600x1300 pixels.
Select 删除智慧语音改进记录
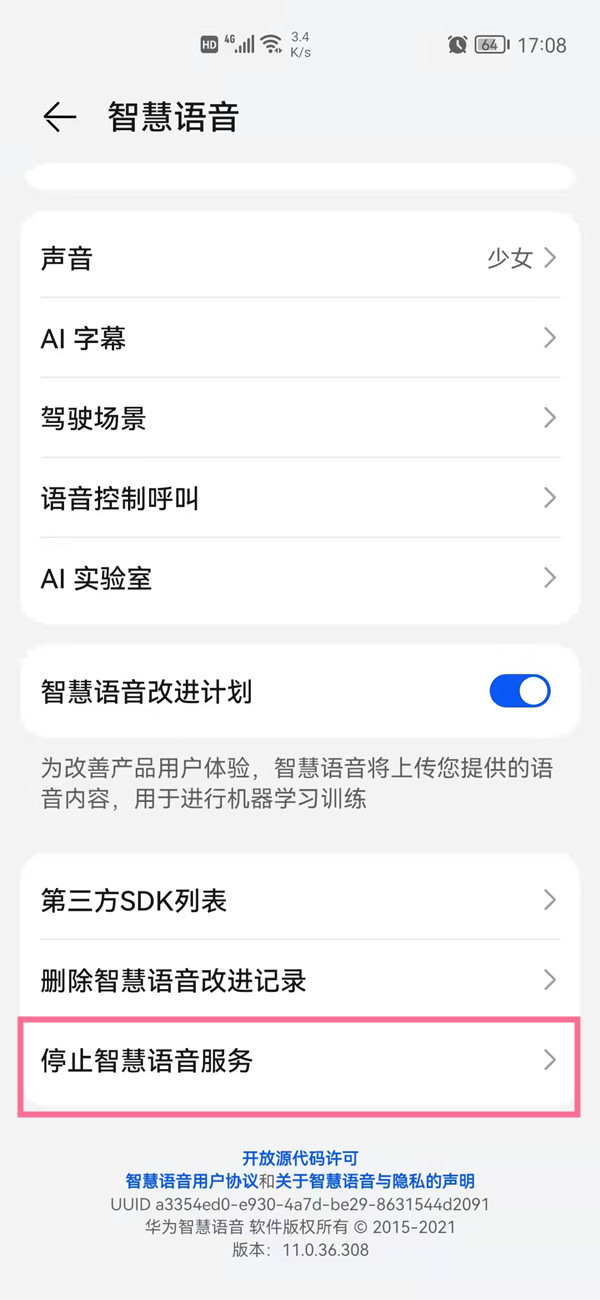300,980
